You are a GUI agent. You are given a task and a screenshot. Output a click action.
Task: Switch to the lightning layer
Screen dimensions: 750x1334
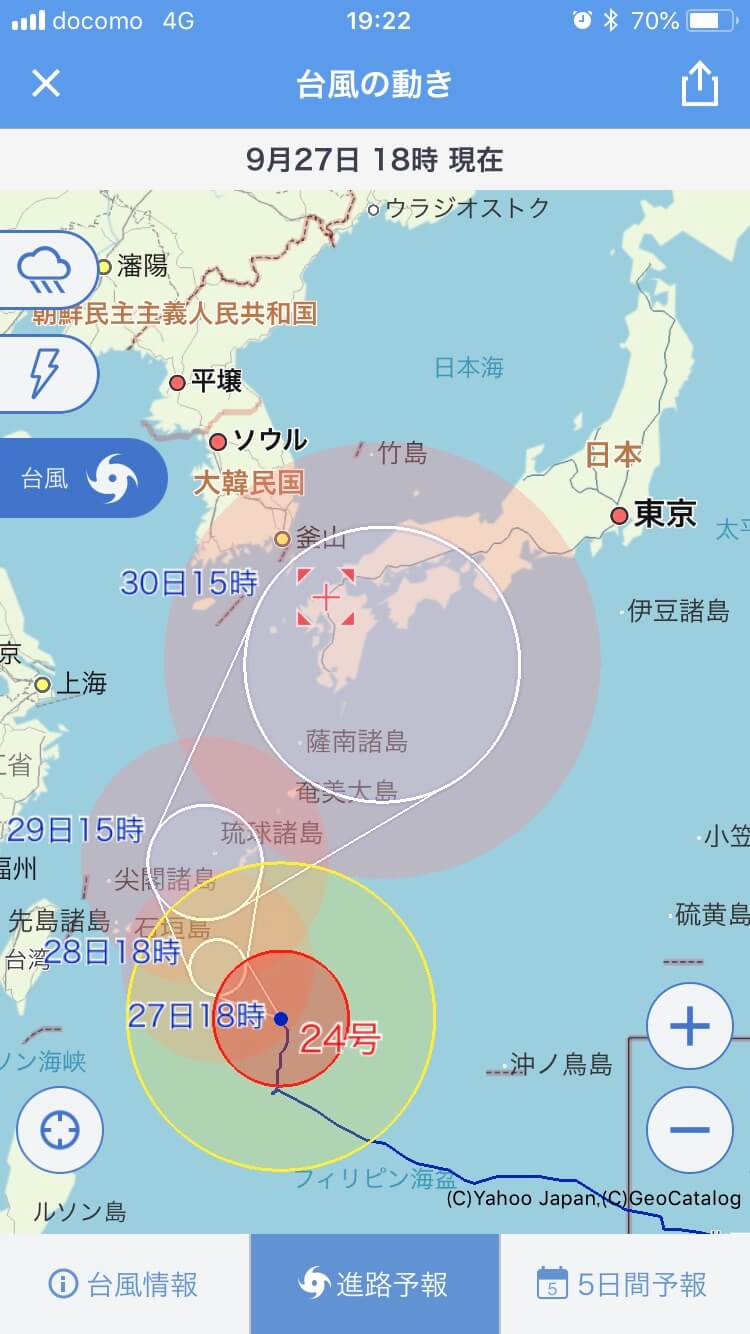[x=44, y=373]
